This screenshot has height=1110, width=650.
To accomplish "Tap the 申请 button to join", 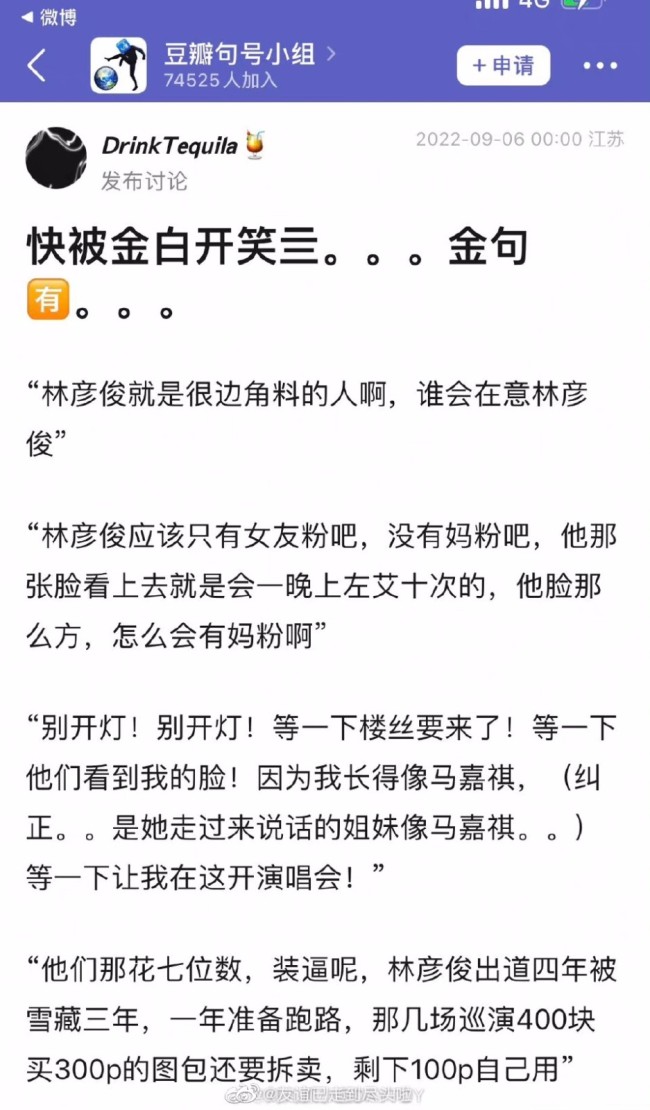I will [x=504, y=66].
